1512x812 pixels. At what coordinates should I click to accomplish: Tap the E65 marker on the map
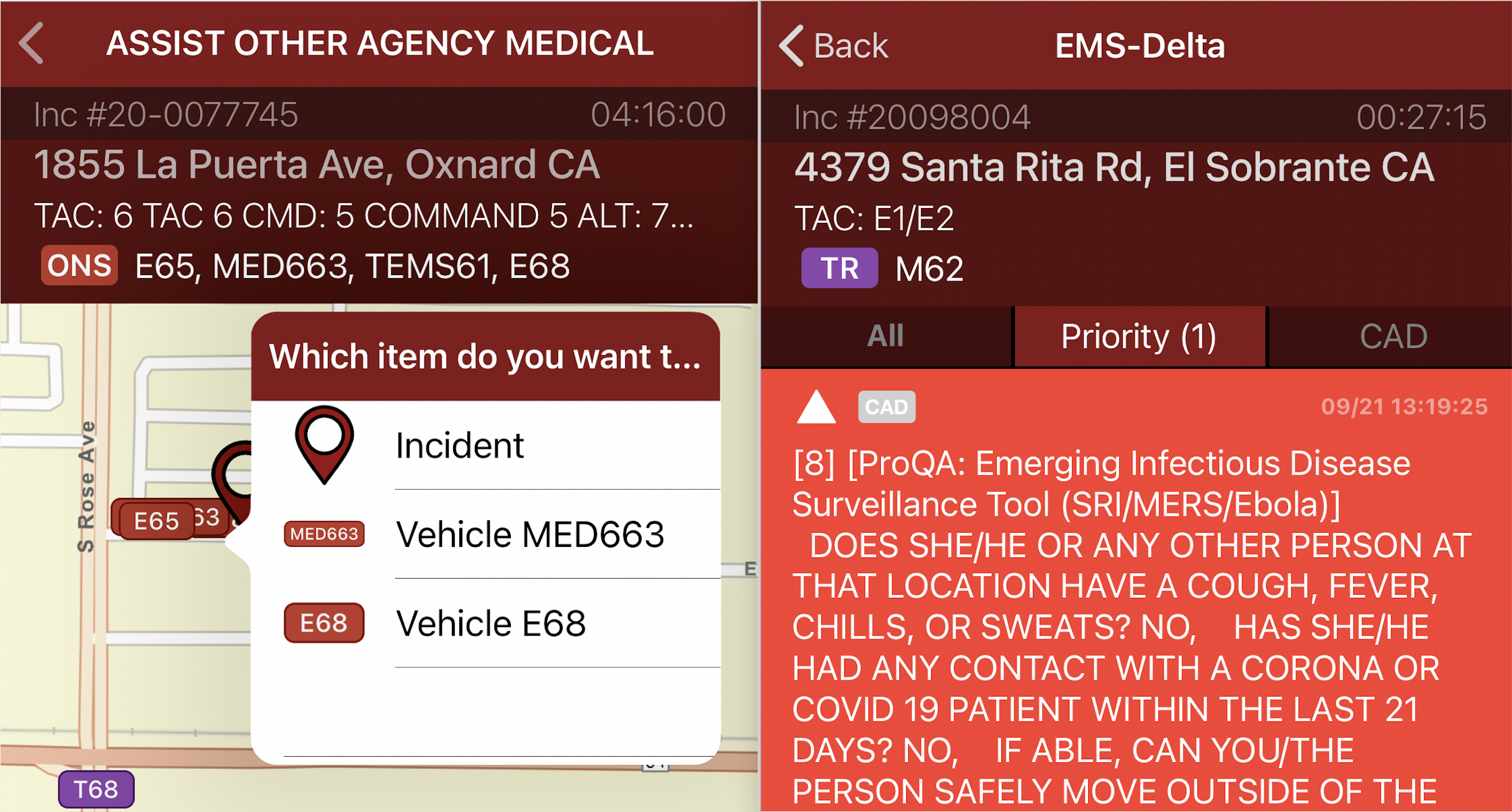pos(155,521)
